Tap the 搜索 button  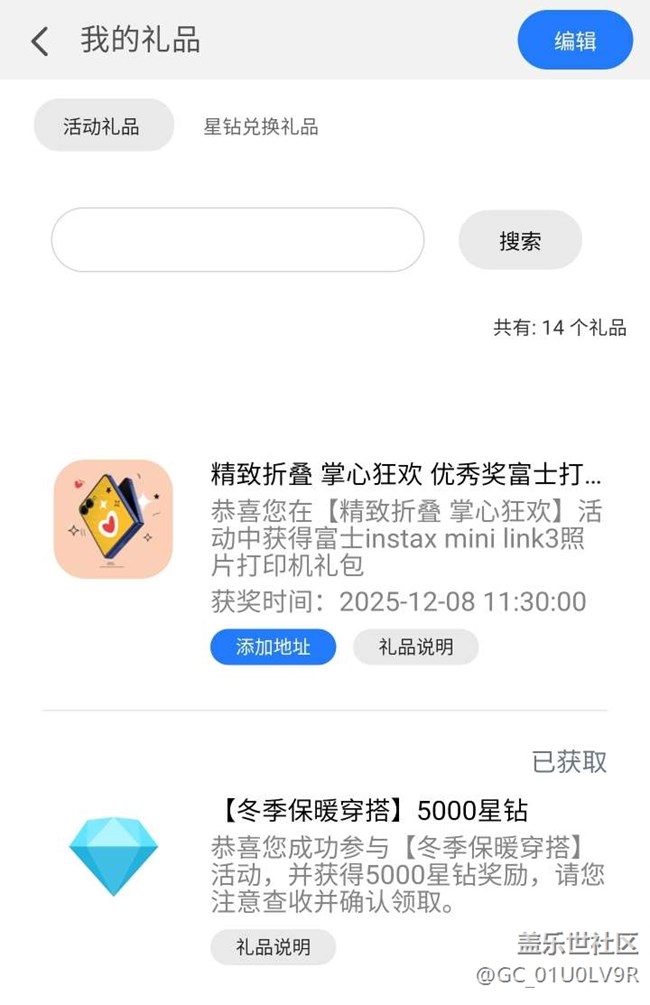coord(519,241)
